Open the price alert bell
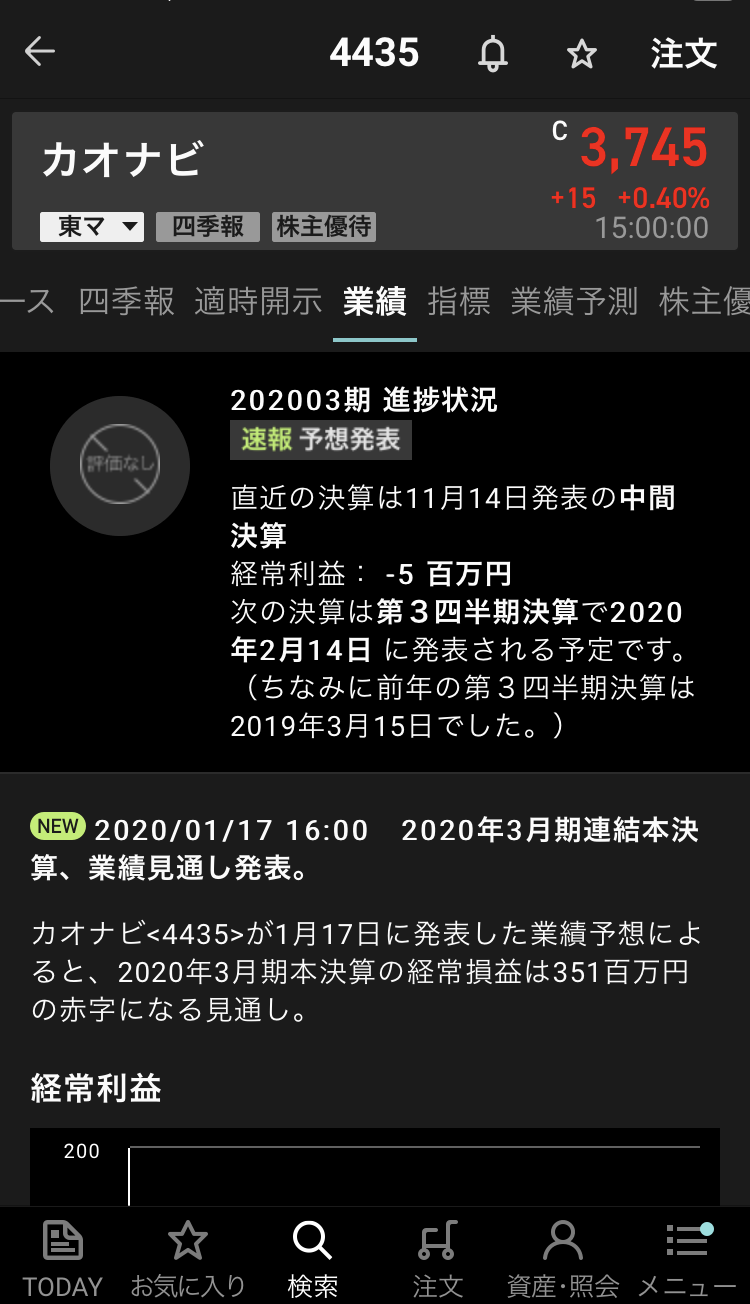Screen dimensions: 750x1304 [x=492, y=53]
